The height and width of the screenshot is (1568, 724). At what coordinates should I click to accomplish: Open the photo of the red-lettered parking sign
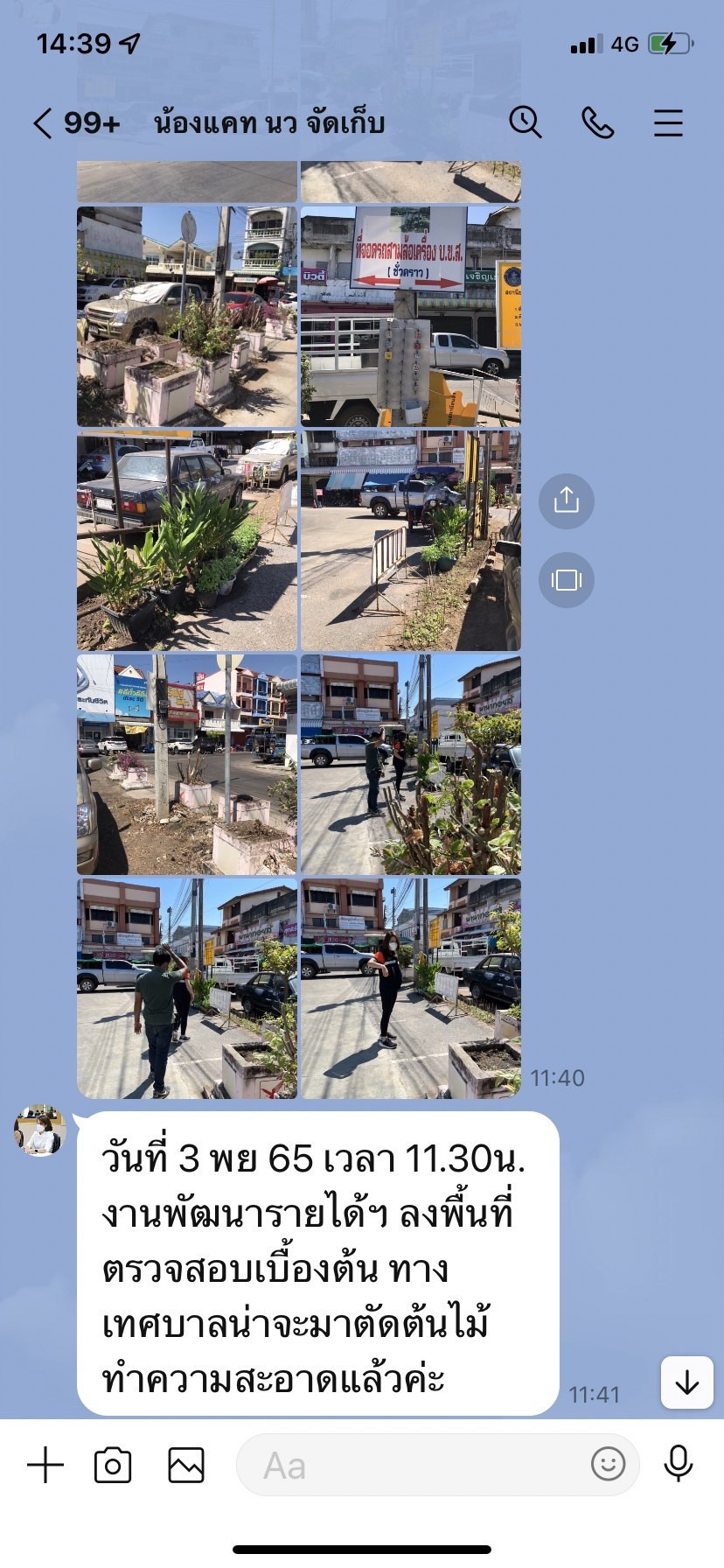[411, 317]
